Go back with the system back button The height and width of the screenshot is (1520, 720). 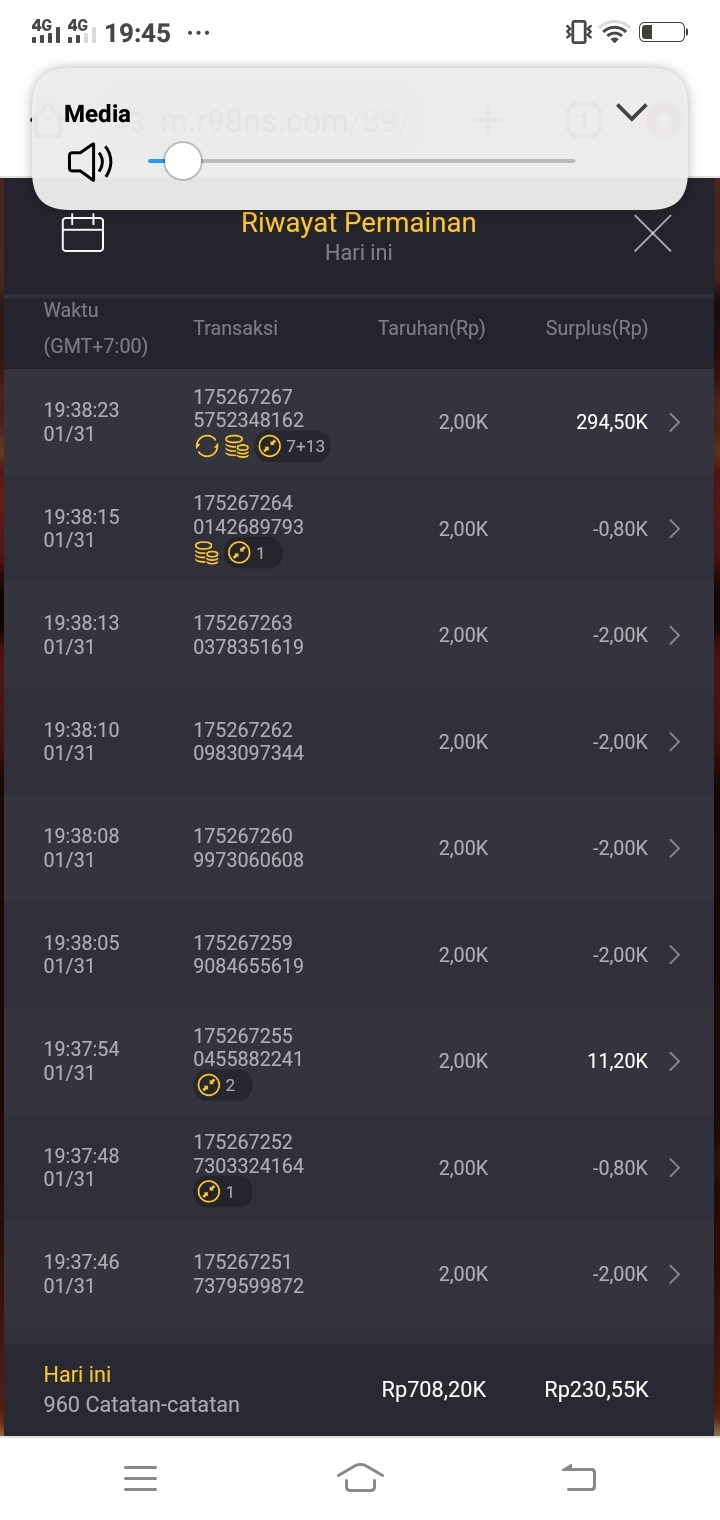[x=579, y=1477]
